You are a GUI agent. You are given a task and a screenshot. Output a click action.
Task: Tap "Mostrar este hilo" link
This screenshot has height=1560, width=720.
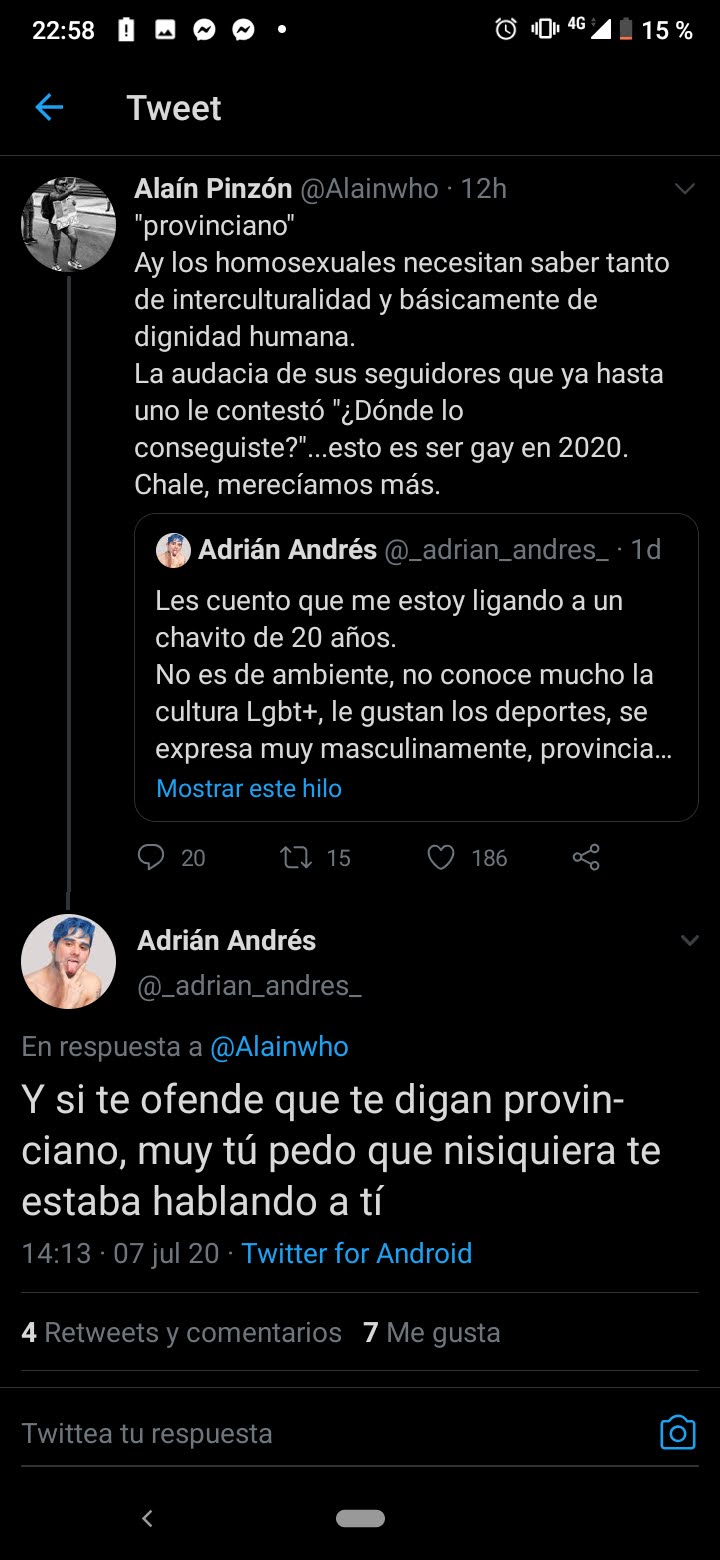pos(249,788)
